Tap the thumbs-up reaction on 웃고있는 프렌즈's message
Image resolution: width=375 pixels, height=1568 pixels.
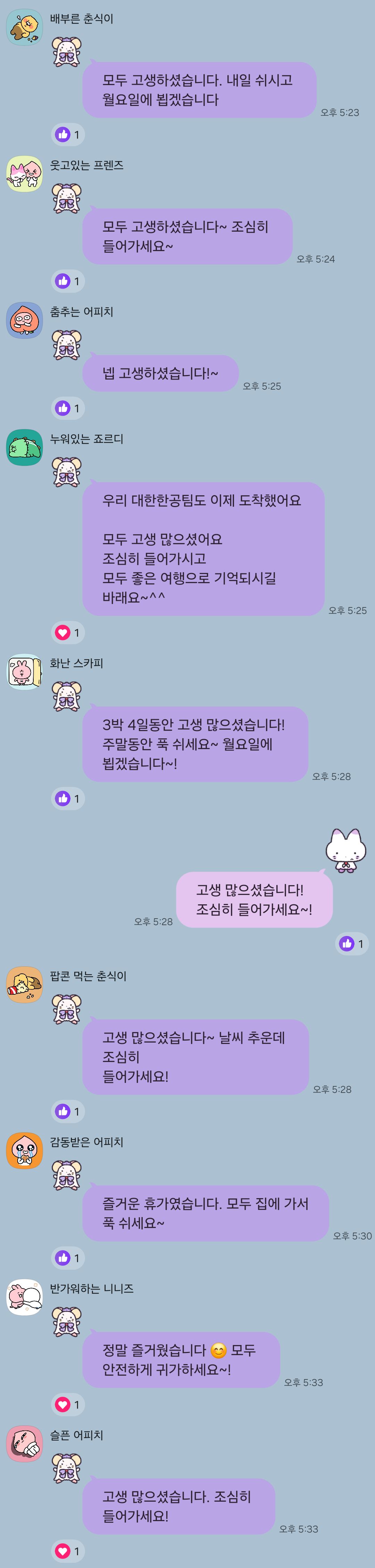(x=67, y=281)
